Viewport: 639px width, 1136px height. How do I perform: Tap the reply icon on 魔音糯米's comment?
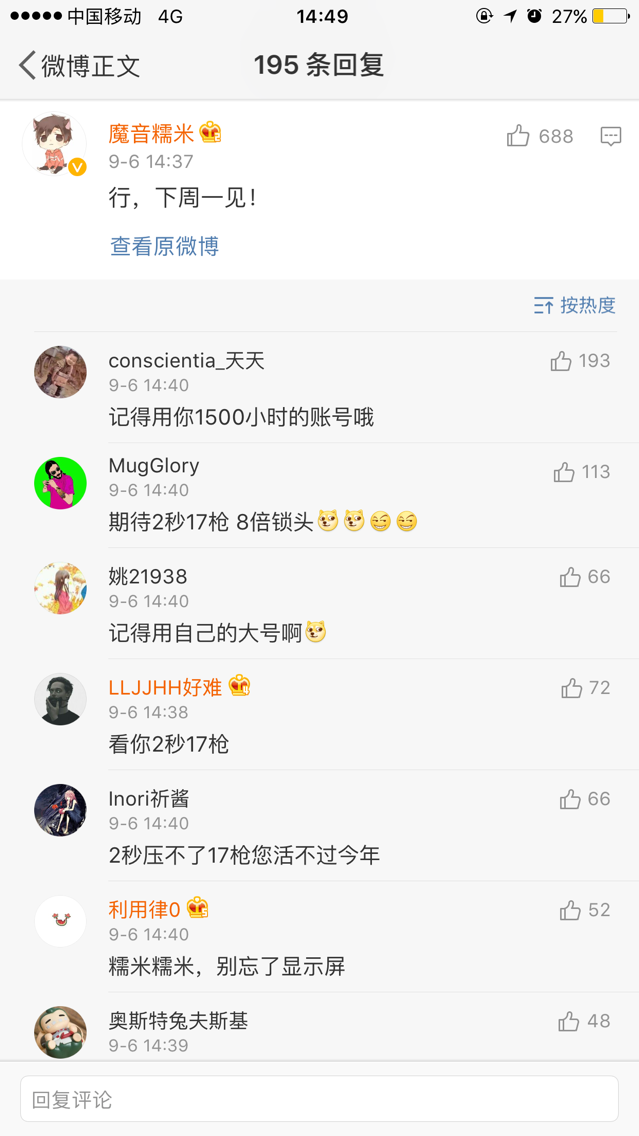(610, 136)
